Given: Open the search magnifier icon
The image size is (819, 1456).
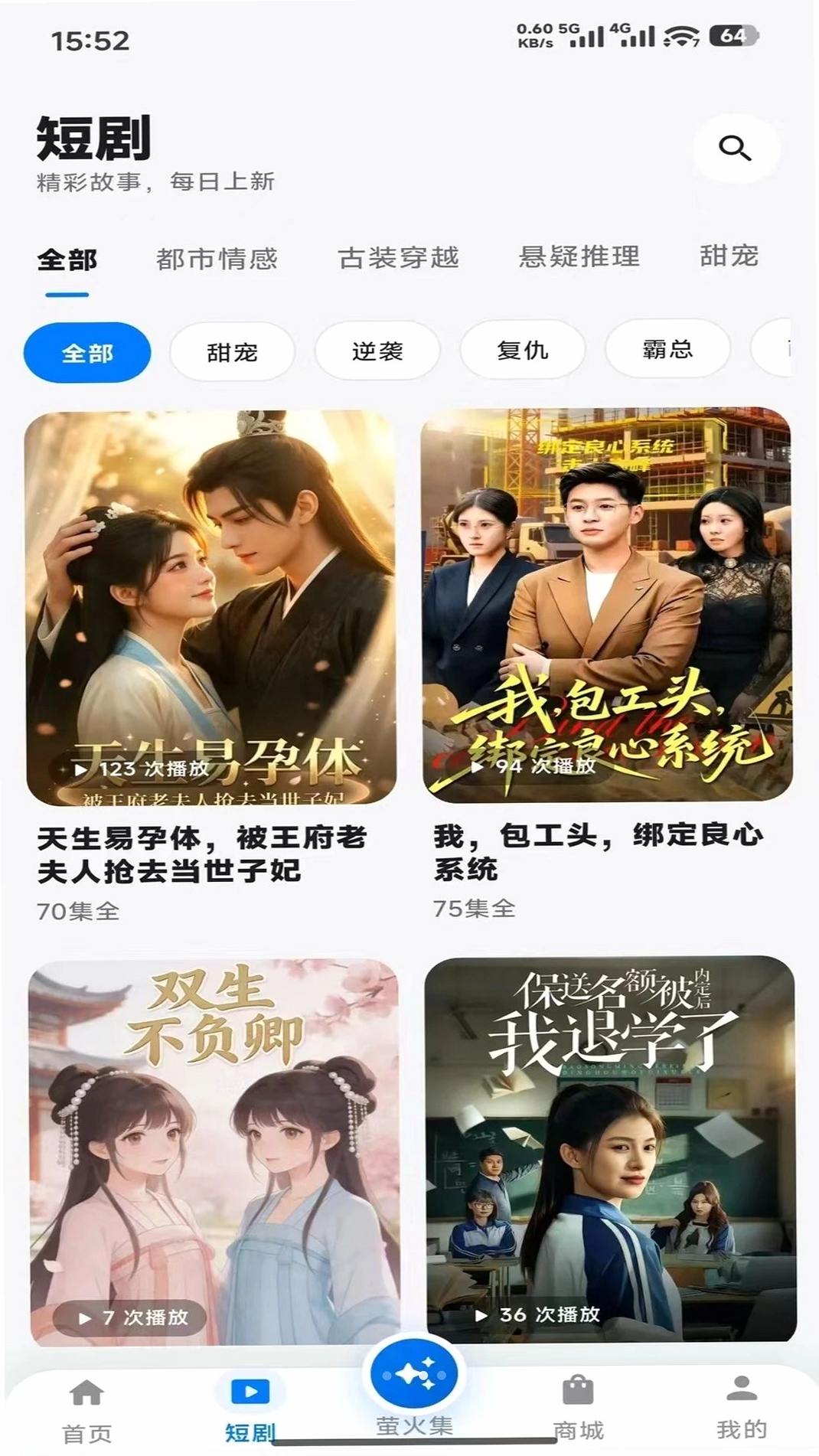Looking at the screenshot, I should (736, 148).
